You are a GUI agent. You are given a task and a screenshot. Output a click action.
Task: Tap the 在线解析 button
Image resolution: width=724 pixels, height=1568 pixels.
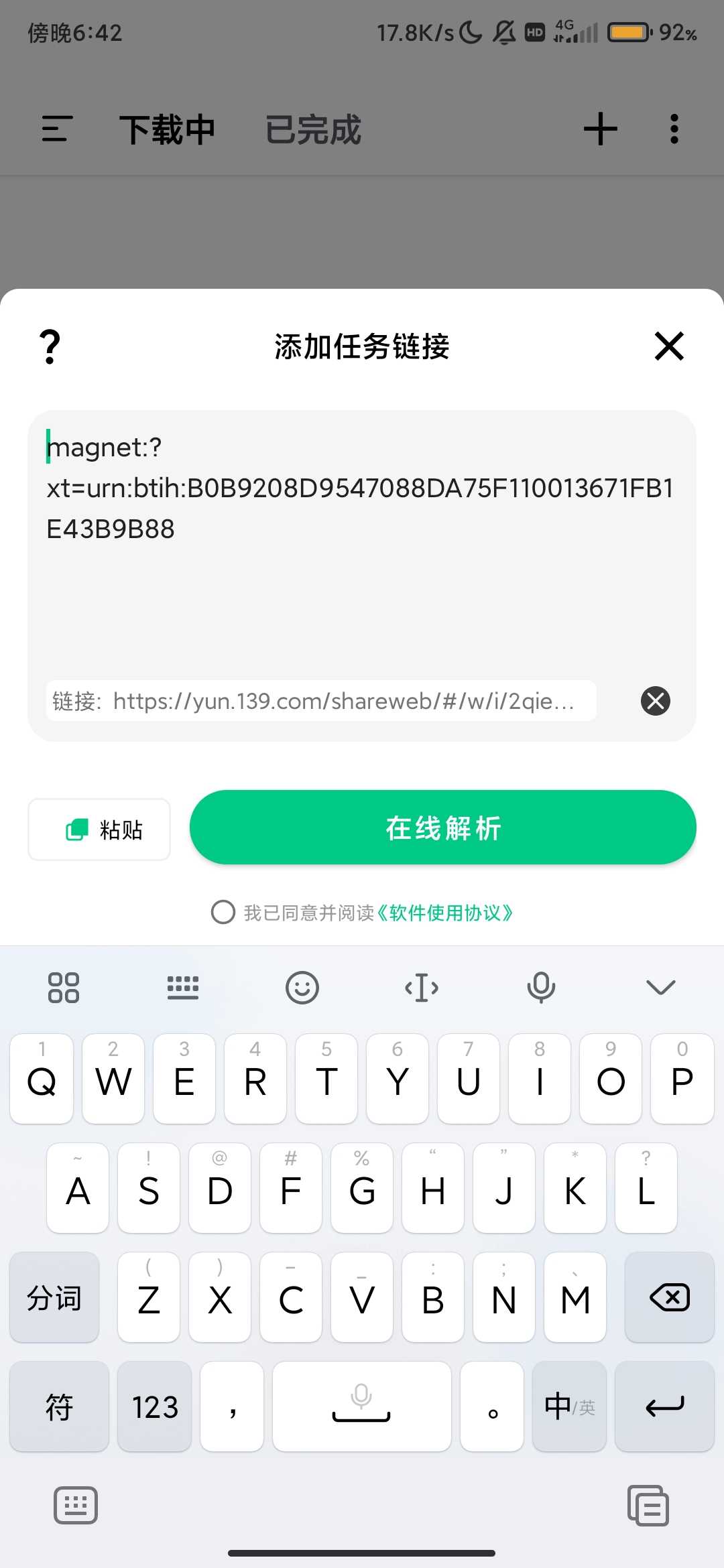pyautogui.click(x=442, y=828)
